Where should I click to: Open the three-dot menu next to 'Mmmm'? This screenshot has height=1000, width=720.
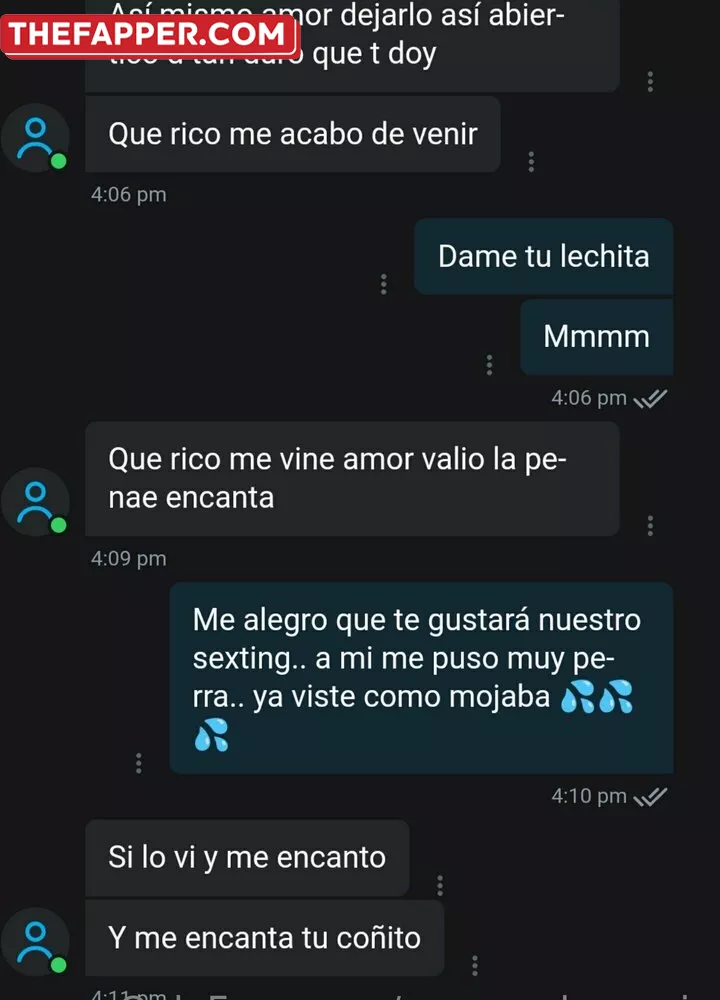click(488, 365)
